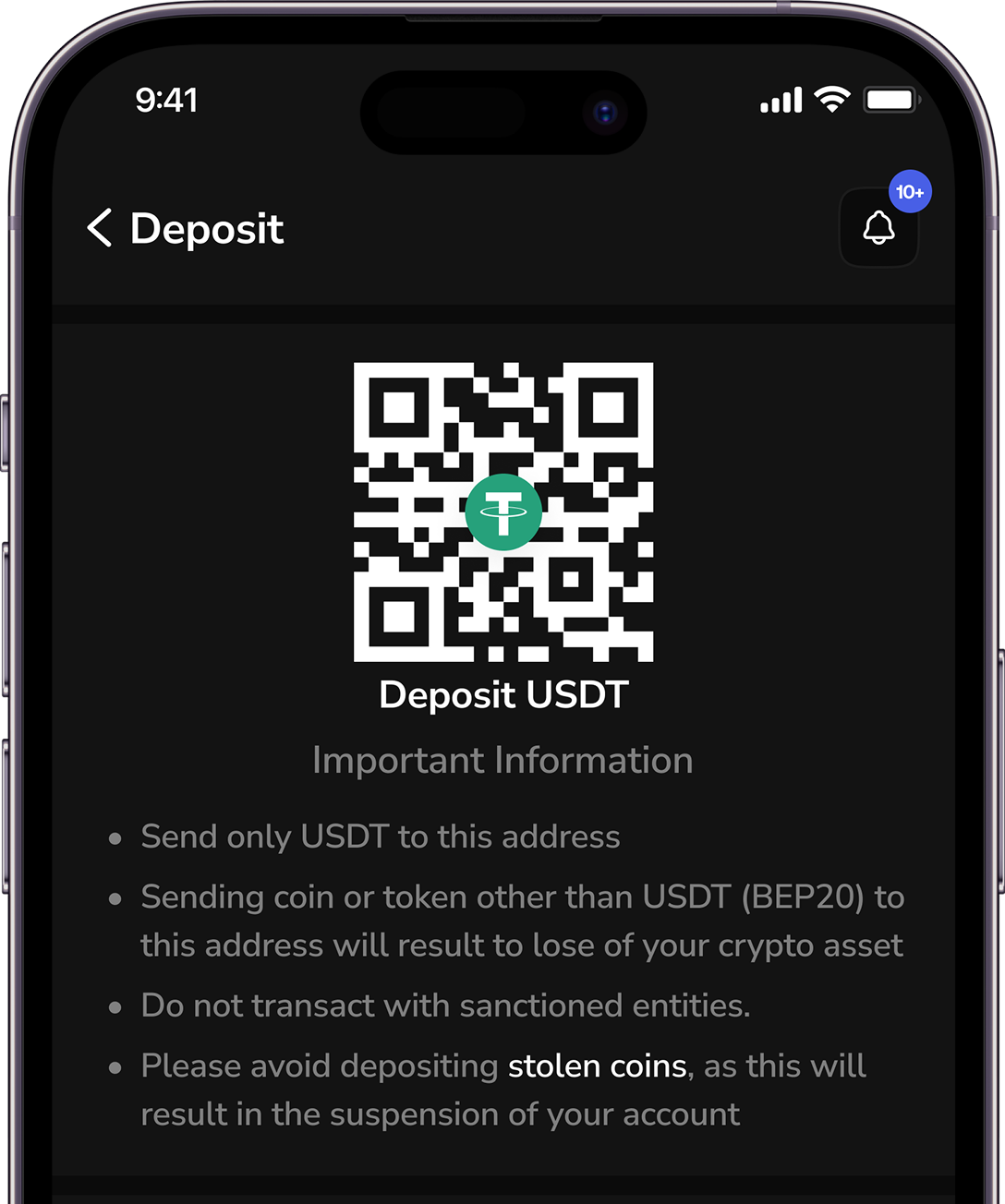Select the BEP20 warning bullet point

point(521,921)
